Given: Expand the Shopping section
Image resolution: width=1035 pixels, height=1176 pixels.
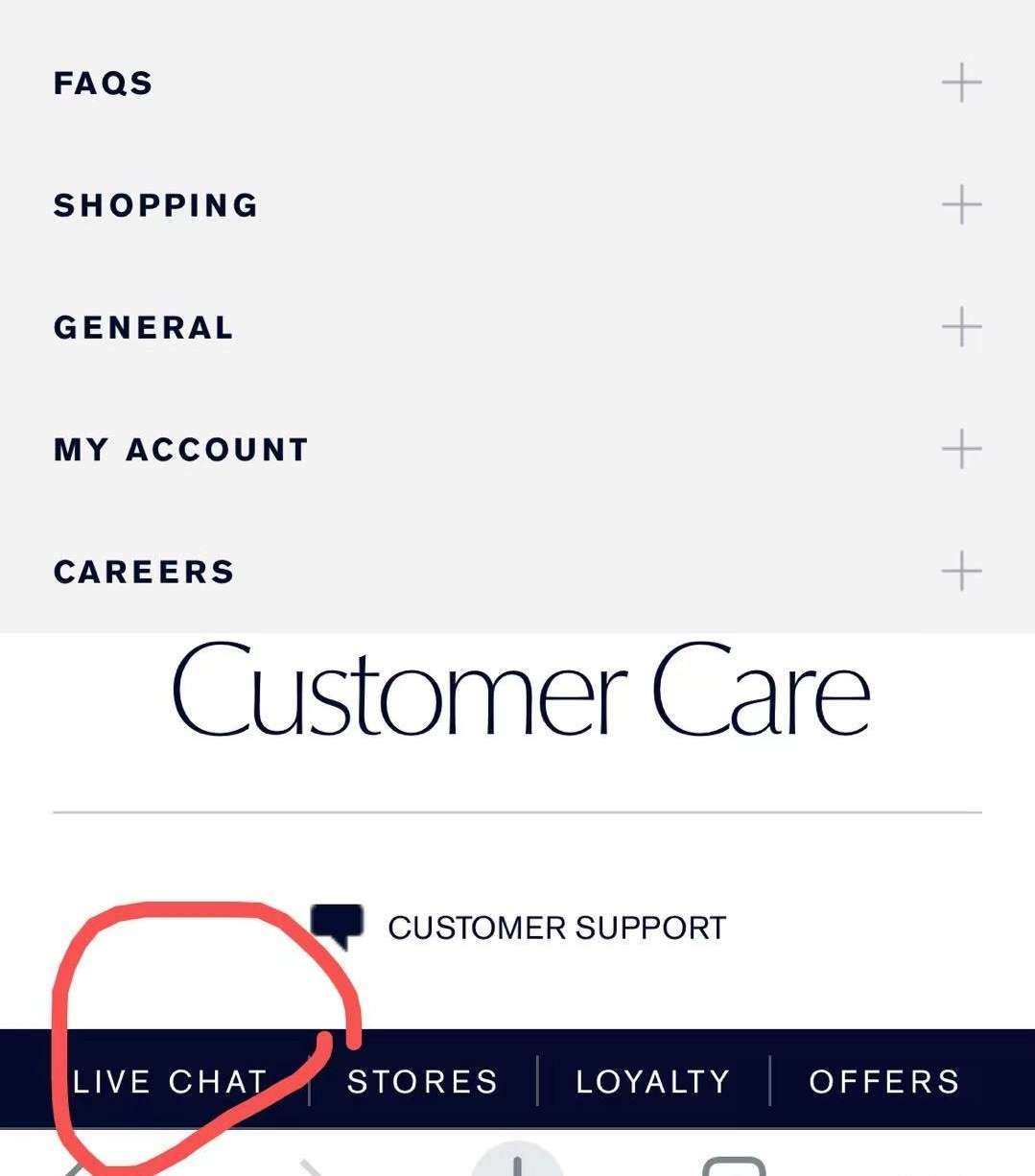Looking at the screenshot, I should click(x=961, y=205).
